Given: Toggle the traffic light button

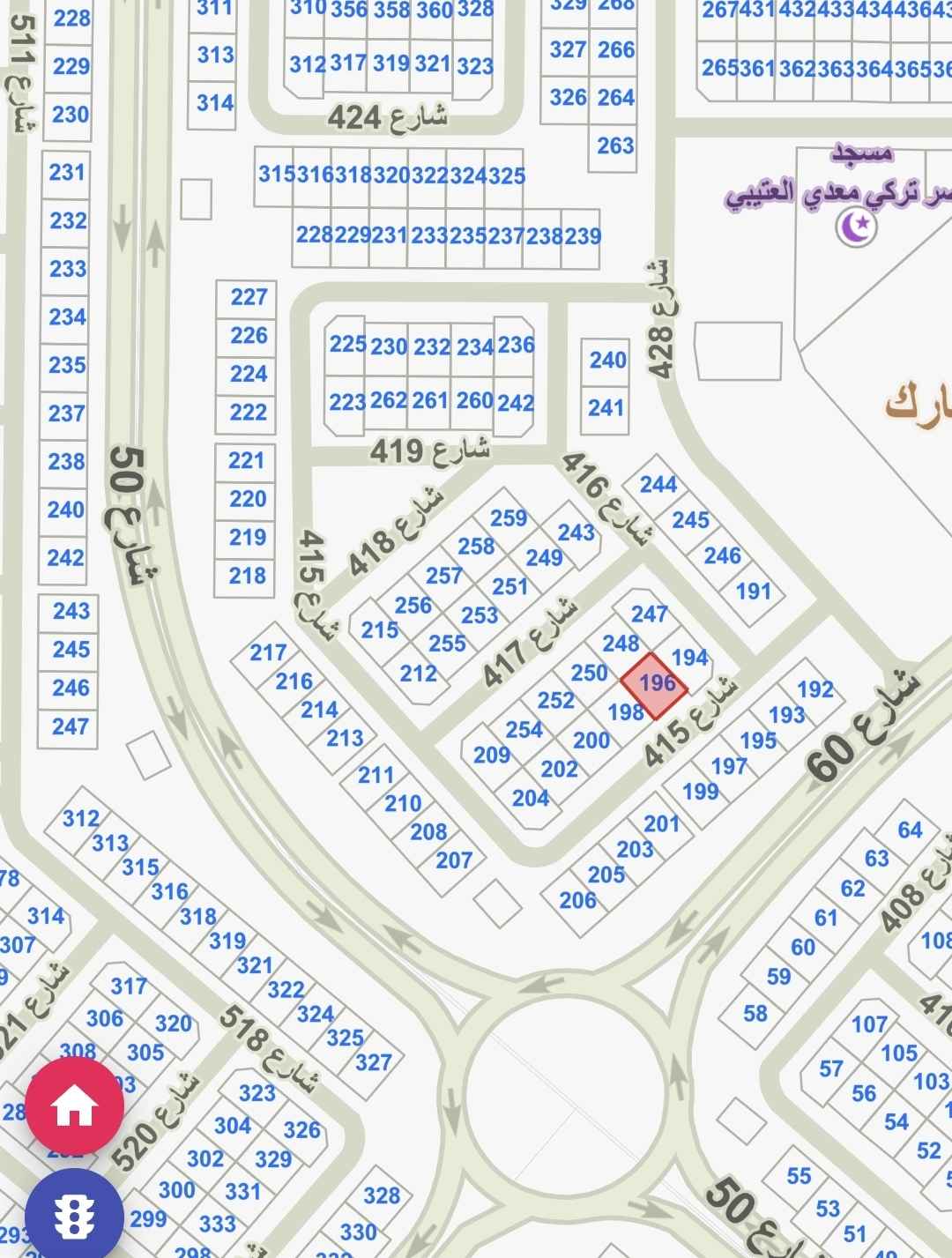Looking at the screenshot, I should tap(74, 1217).
